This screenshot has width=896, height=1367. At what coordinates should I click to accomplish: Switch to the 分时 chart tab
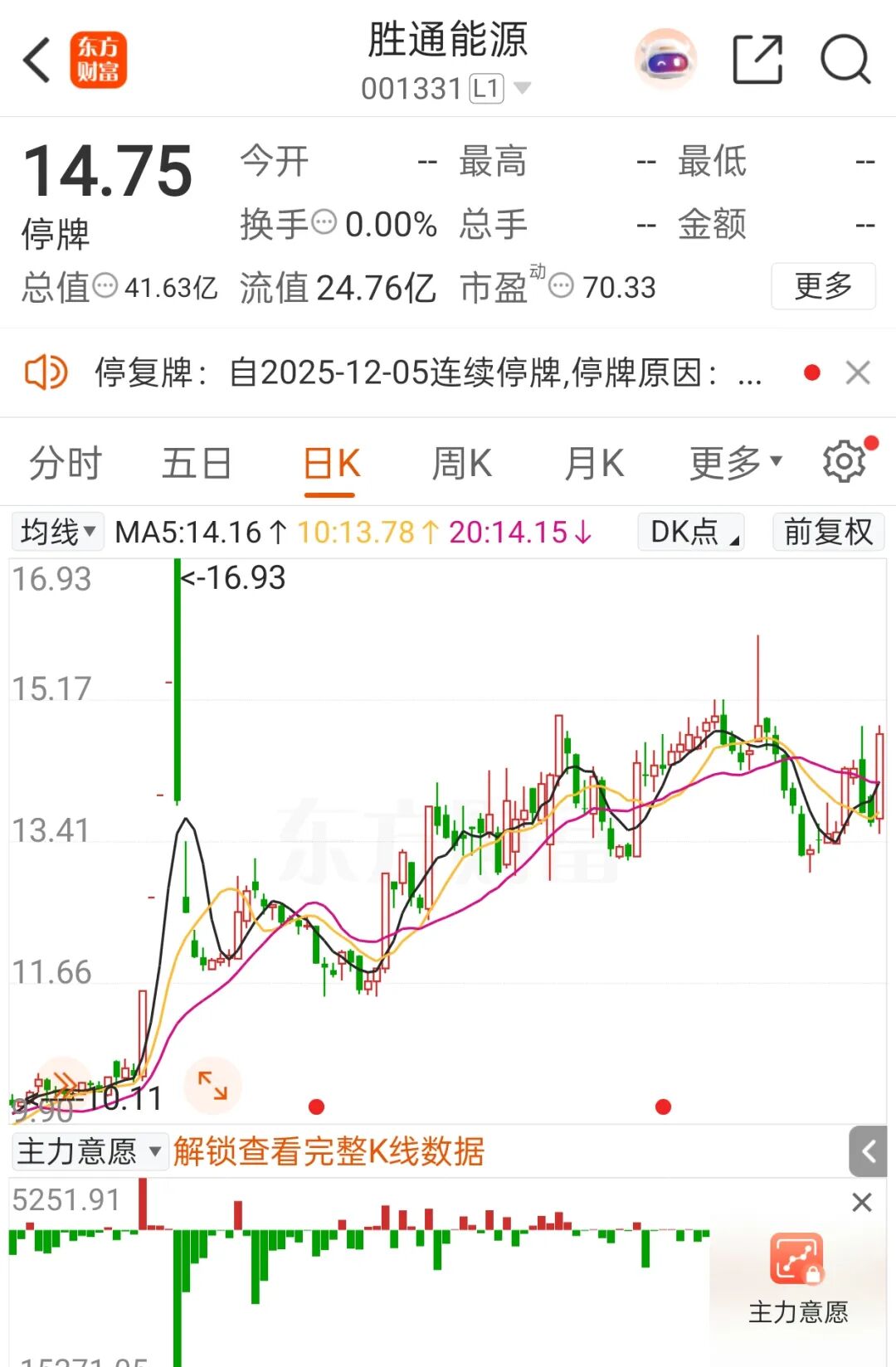coord(65,463)
